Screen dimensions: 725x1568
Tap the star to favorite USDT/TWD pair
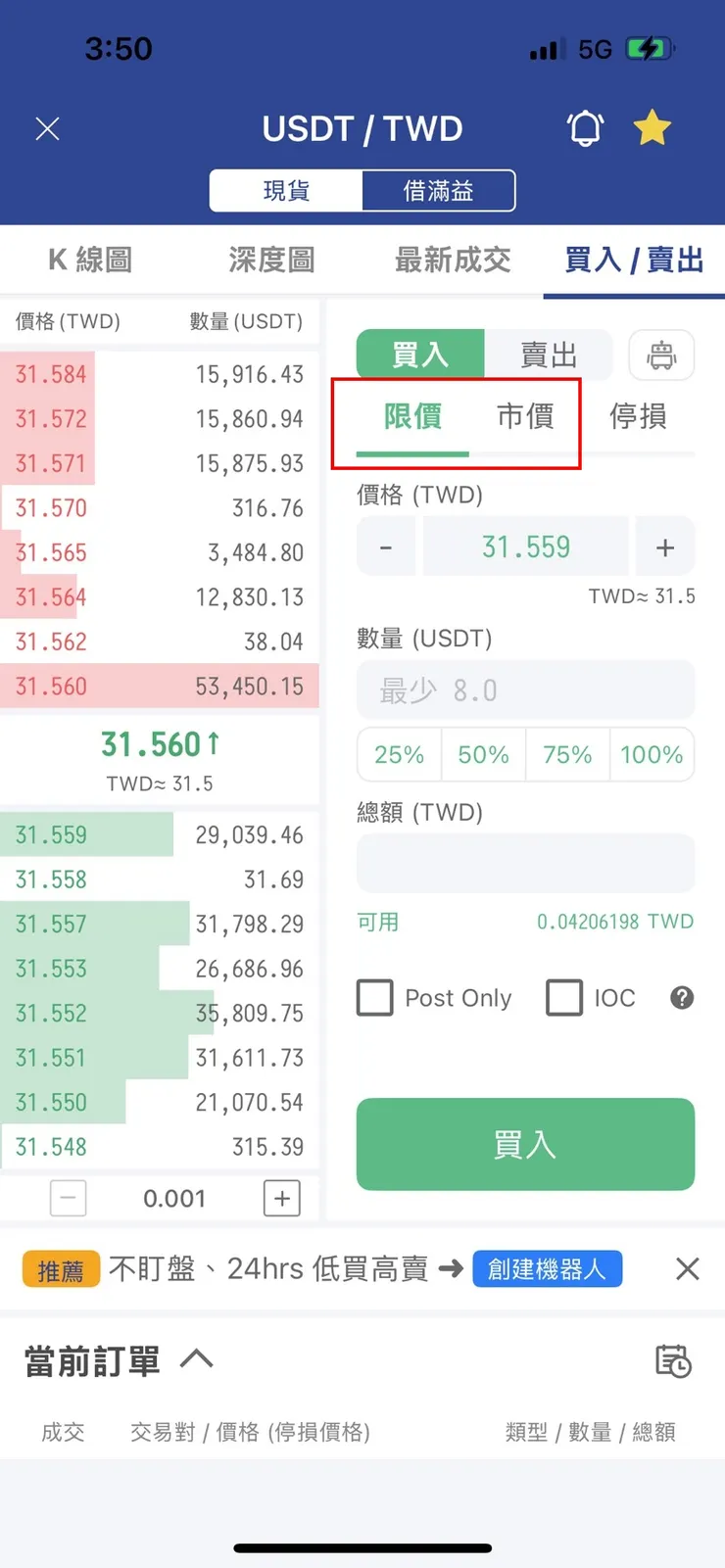coord(652,126)
